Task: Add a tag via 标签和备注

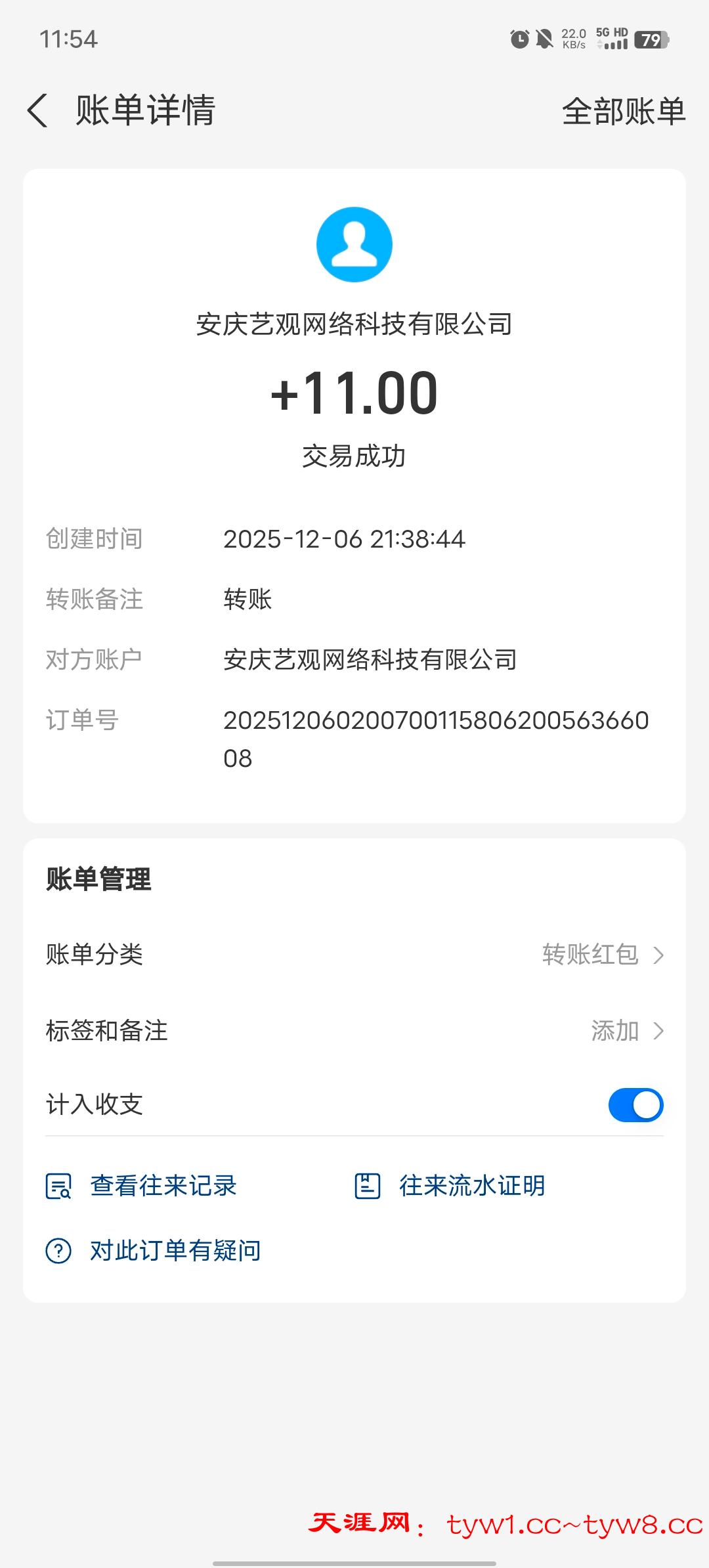Action: point(626,1030)
